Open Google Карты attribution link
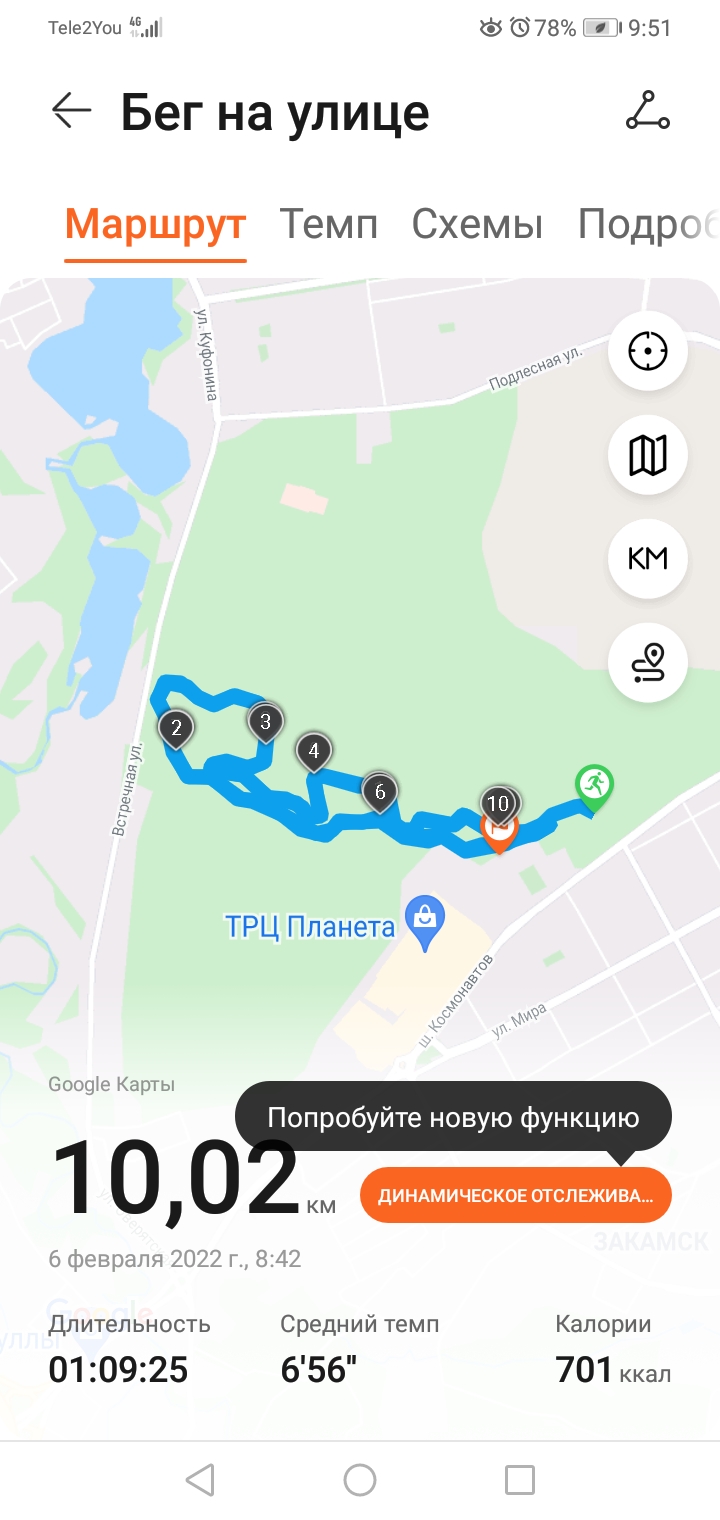Screen dimensions: 720x1520 coord(111,1084)
